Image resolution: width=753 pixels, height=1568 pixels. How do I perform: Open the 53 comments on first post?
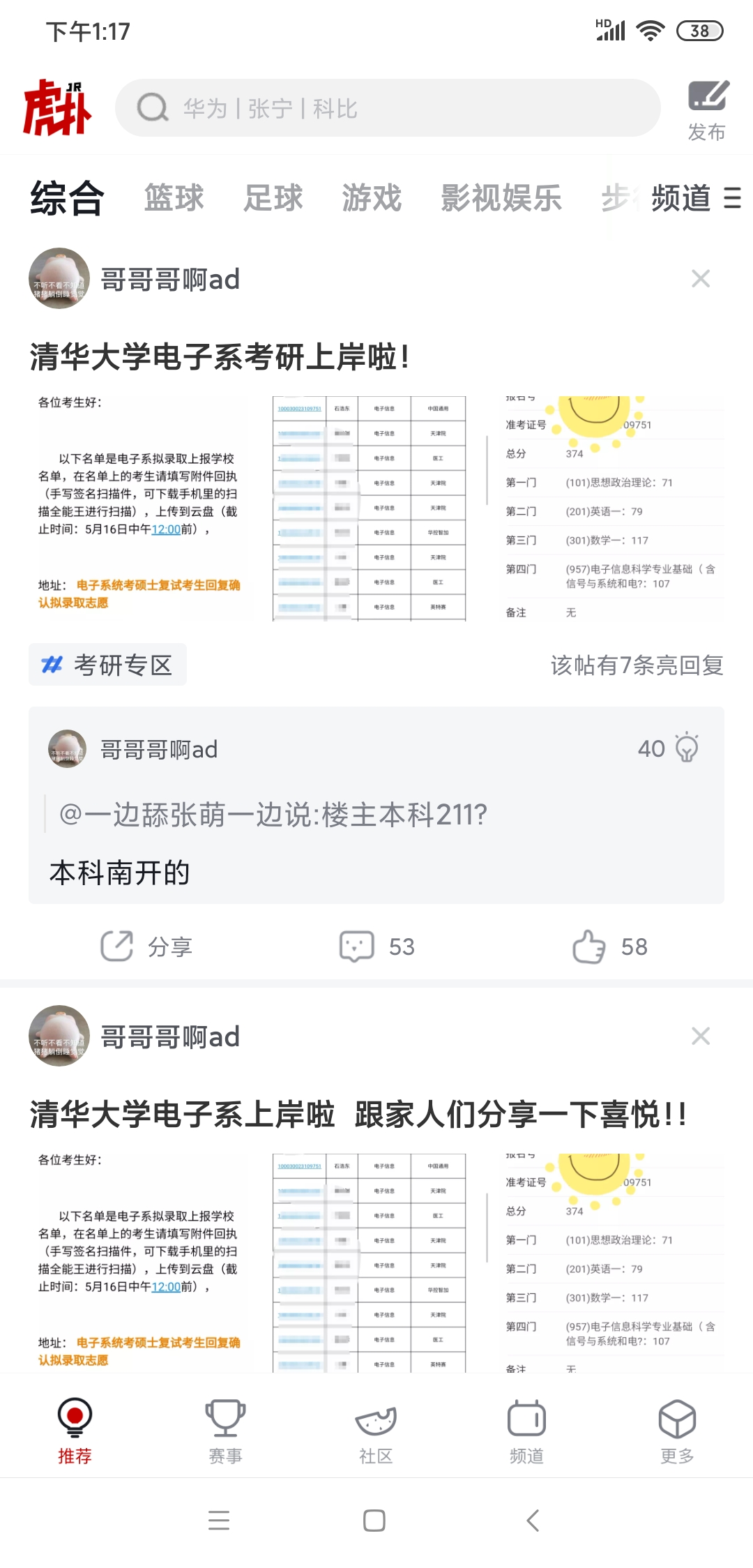click(x=376, y=947)
